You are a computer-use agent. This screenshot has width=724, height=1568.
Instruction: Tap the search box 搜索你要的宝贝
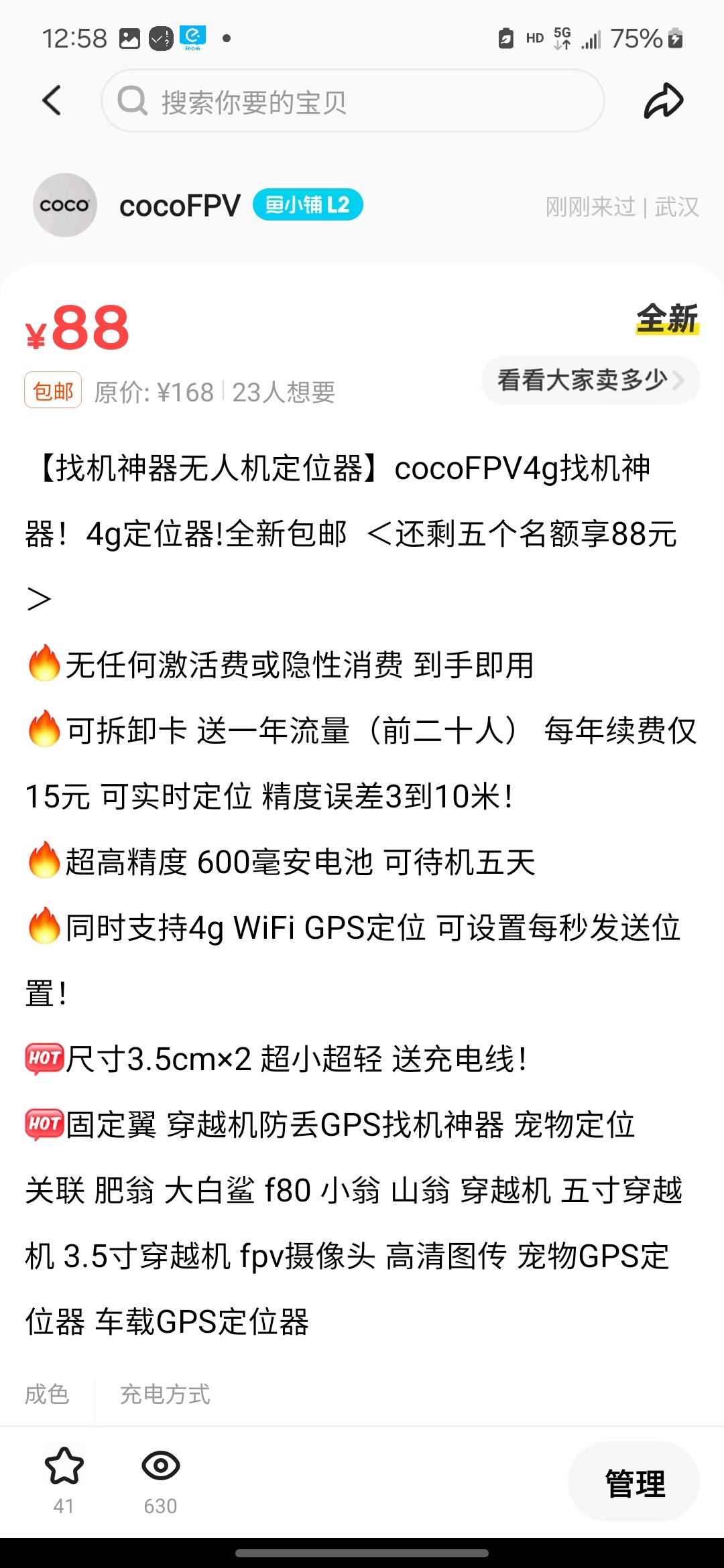pyautogui.click(x=353, y=101)
